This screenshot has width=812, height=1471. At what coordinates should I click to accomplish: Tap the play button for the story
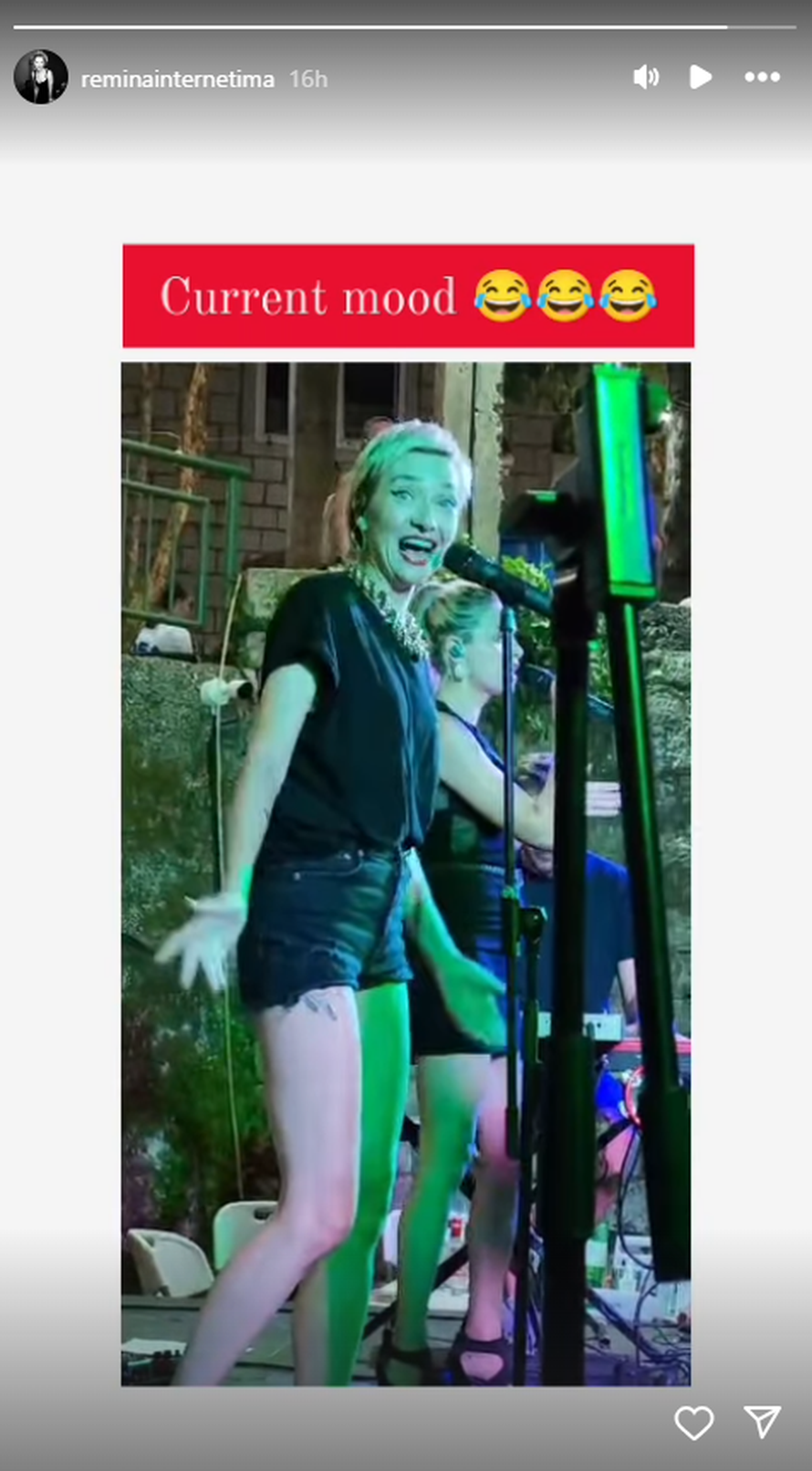tap(700, 78)
